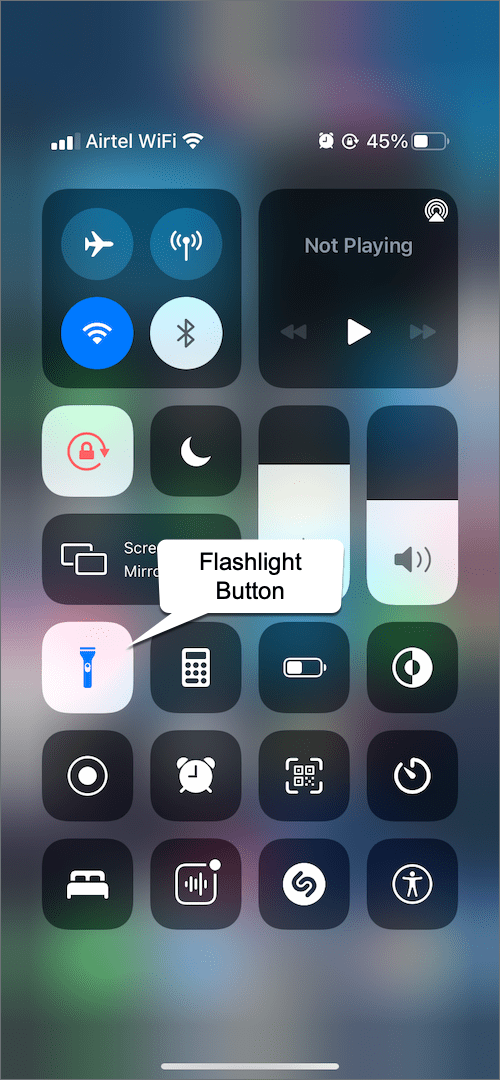Play media from the Not Playing tile
Screen dimensions: 500x1080
click(x=358, y=332)
